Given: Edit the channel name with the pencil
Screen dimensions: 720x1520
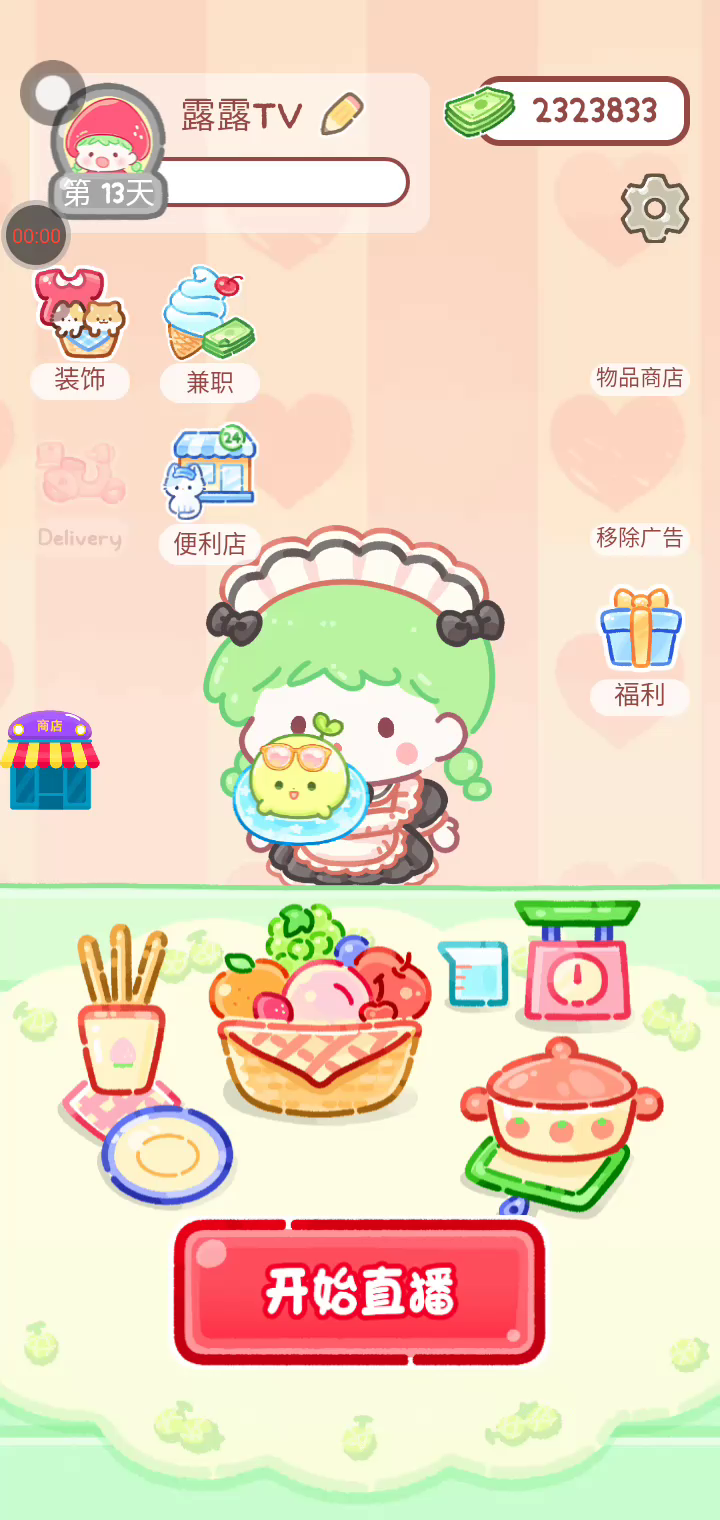Looking at the screenshot, I should coord(341,114).
